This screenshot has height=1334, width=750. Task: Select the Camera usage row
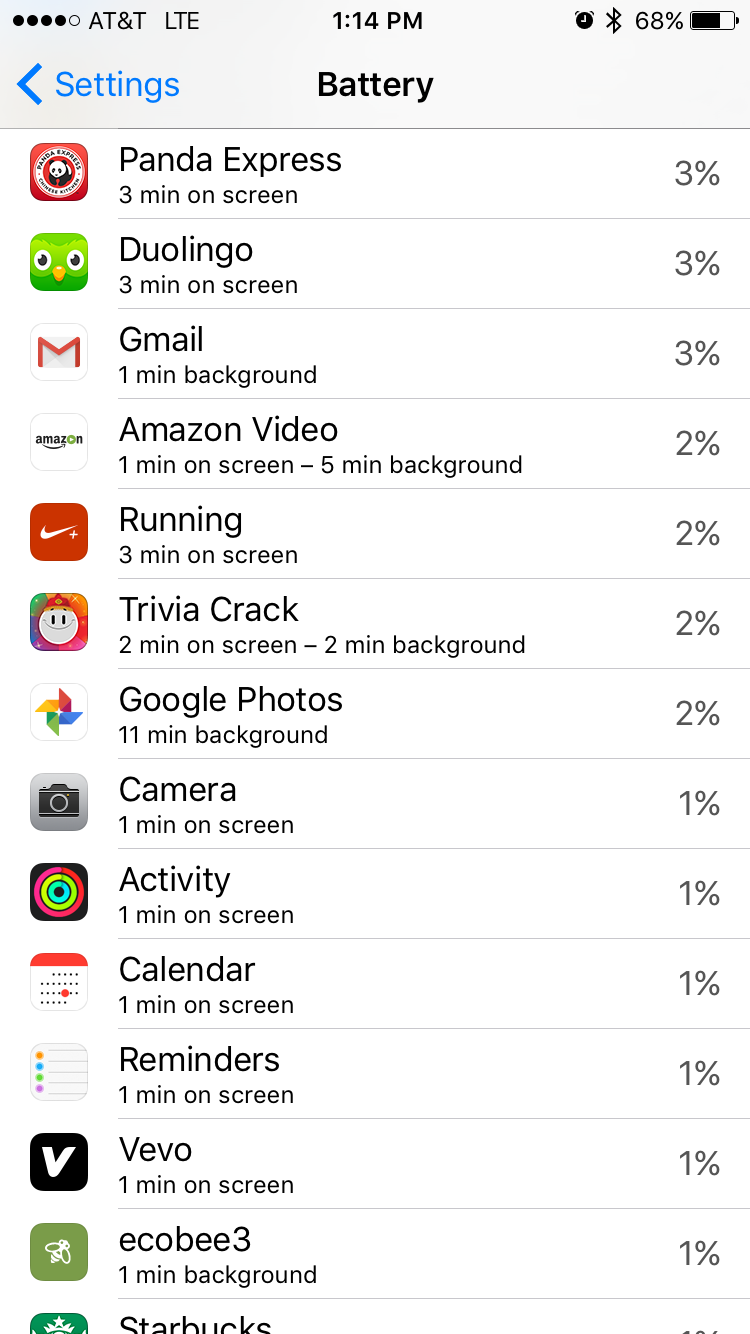pyautogui.click(x=375, y=804)
